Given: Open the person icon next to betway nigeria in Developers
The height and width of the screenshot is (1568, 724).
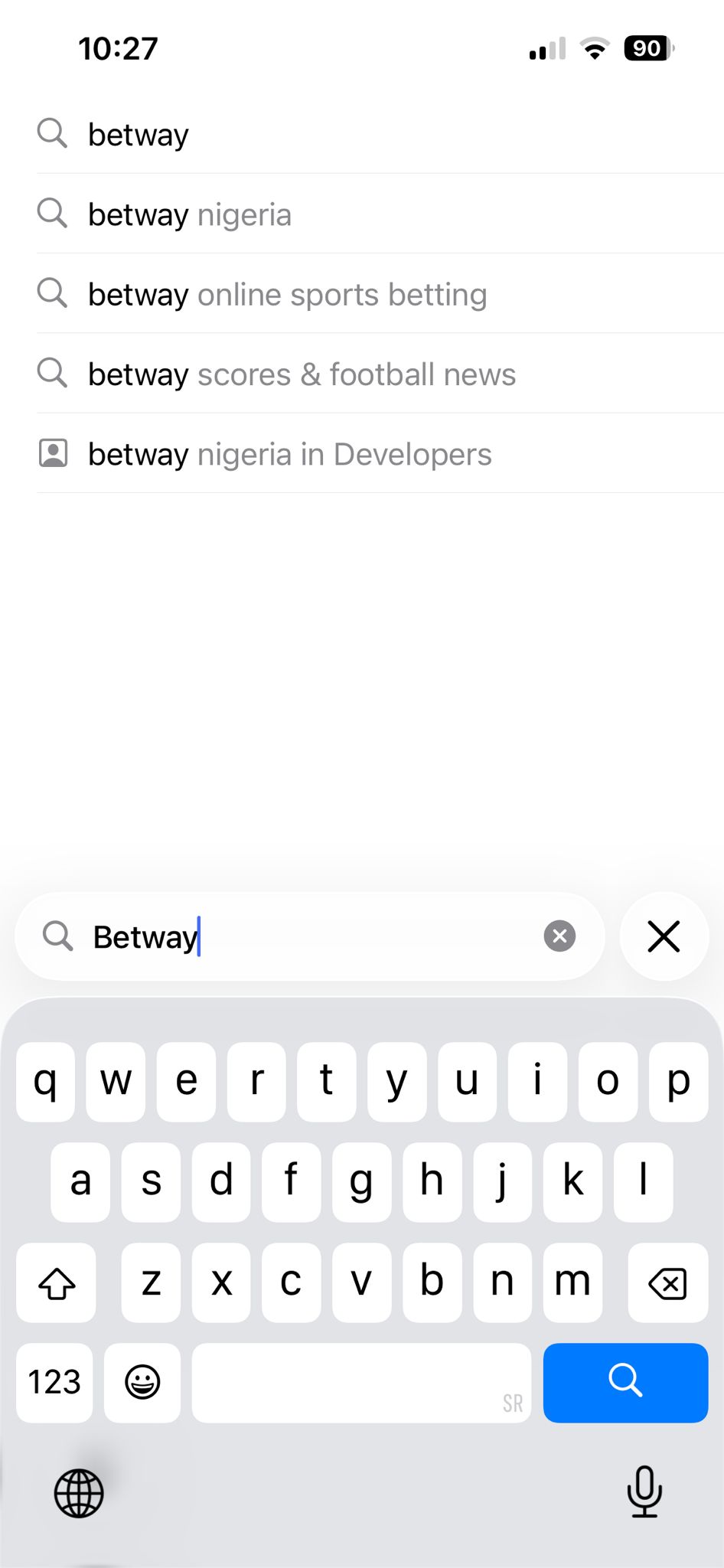Looking at the screenshot, I should point(52,453).
